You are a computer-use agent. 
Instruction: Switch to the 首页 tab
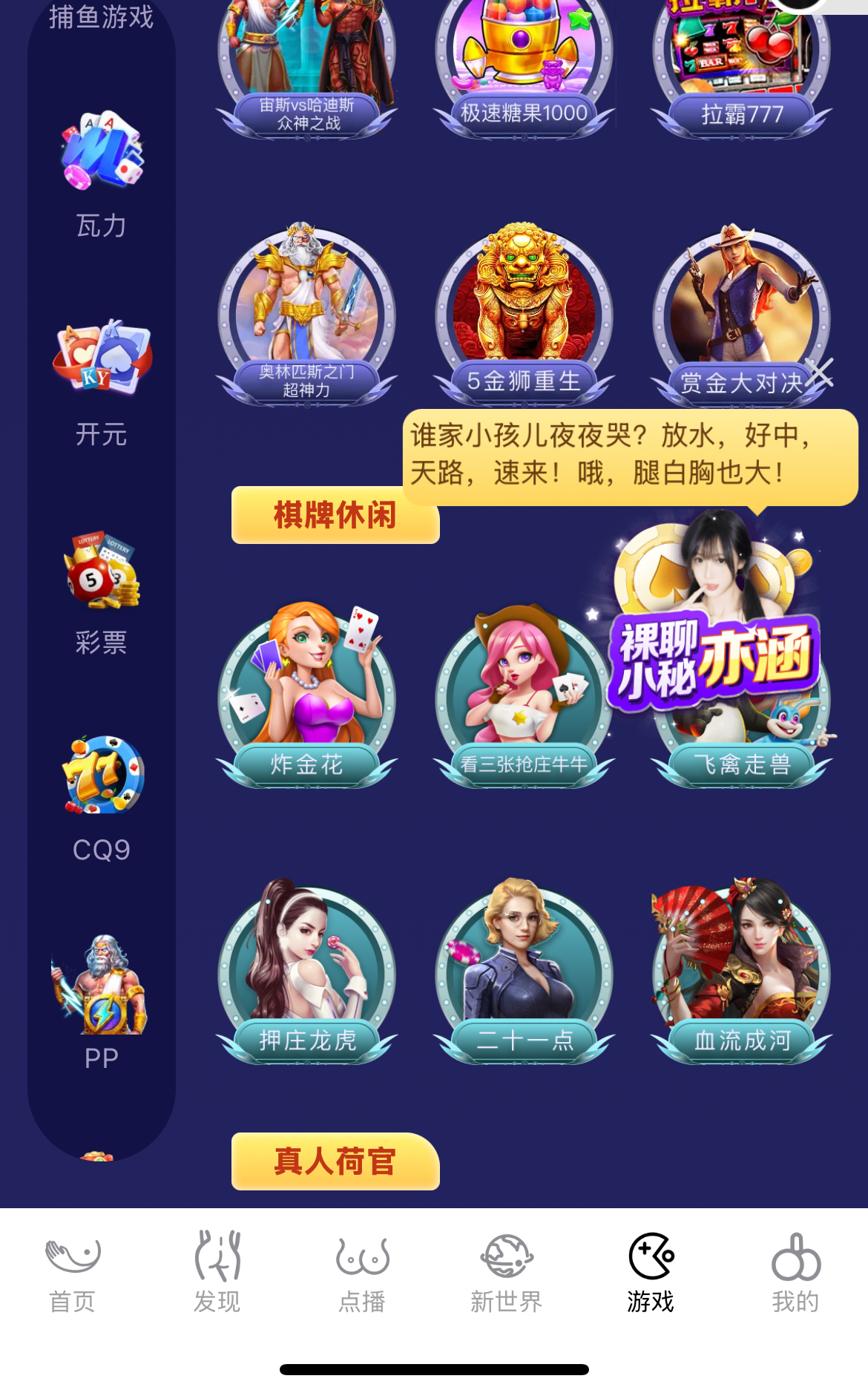[x=73, y=1273]
